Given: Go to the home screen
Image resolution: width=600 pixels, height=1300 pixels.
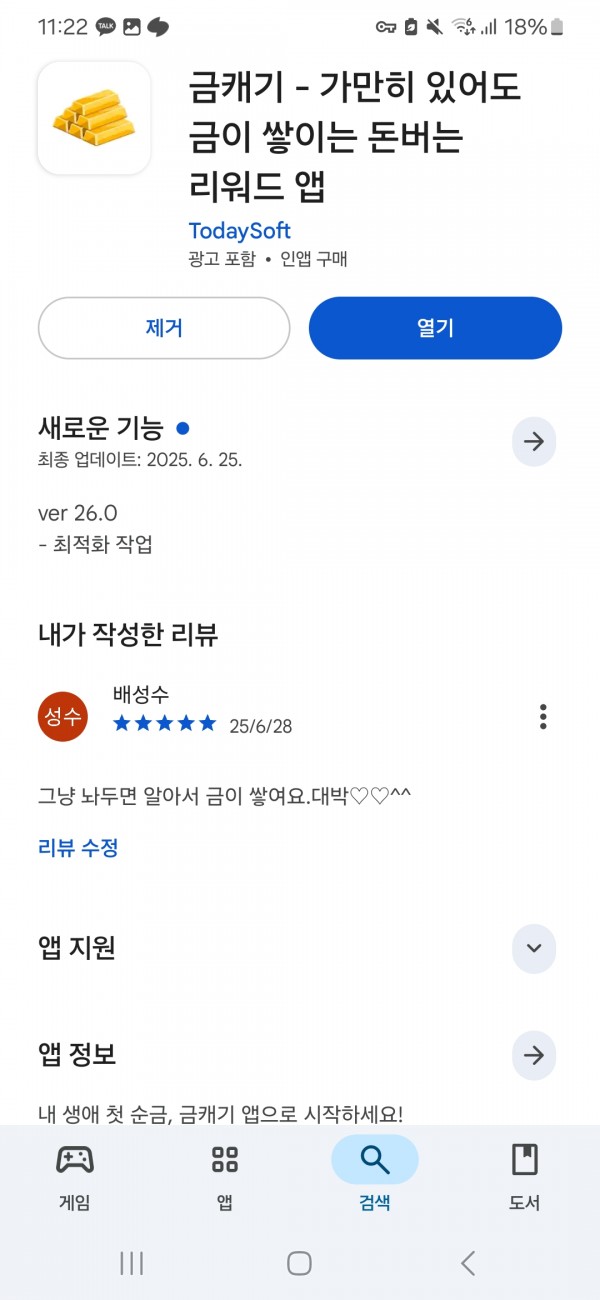Looking at the screenshot, I should [x=299, y=1263].
